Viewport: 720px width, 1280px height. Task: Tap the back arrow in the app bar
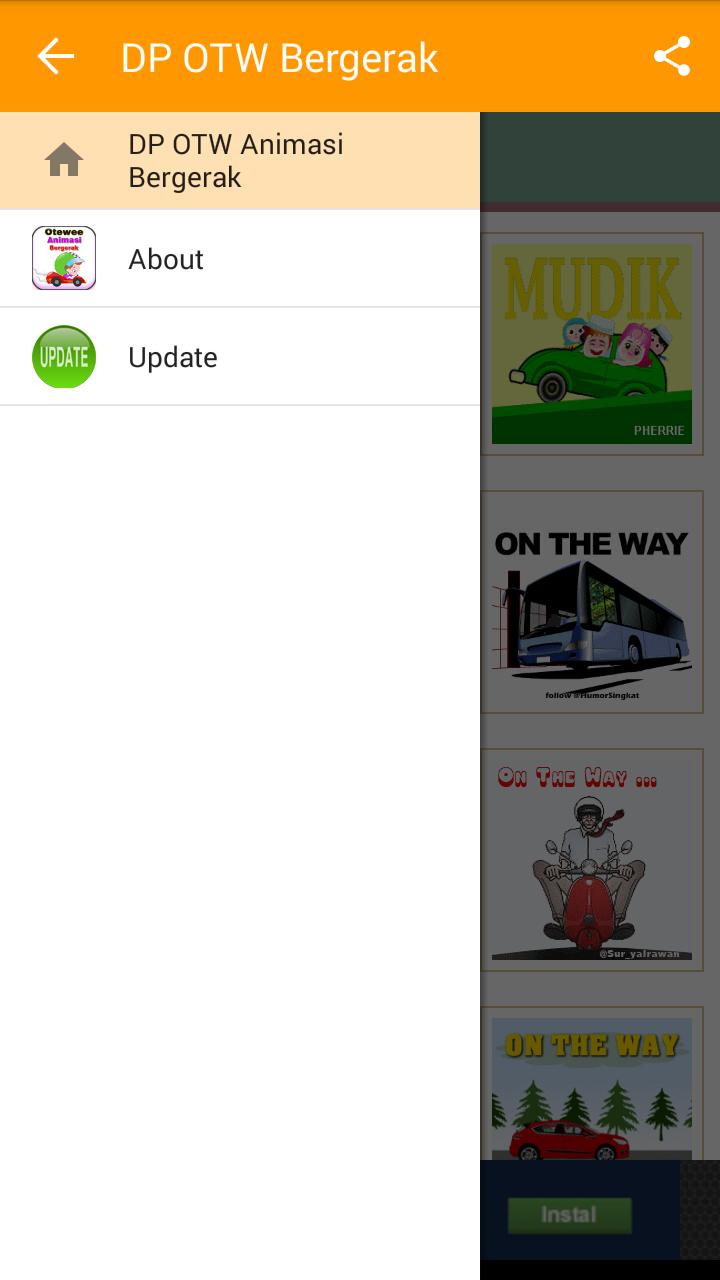[x=56, y=57]
